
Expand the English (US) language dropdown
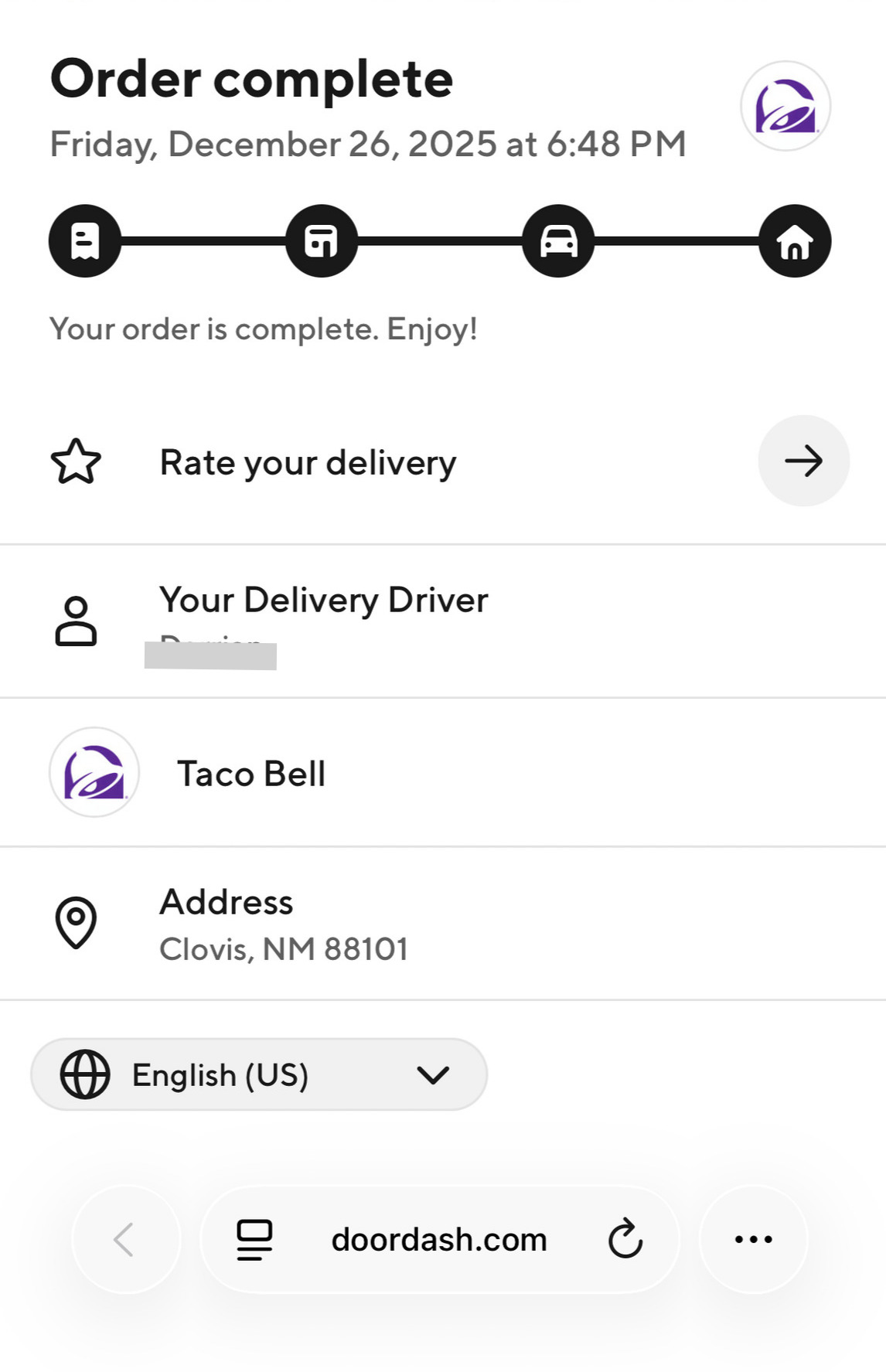click(x=258, y=1074)
